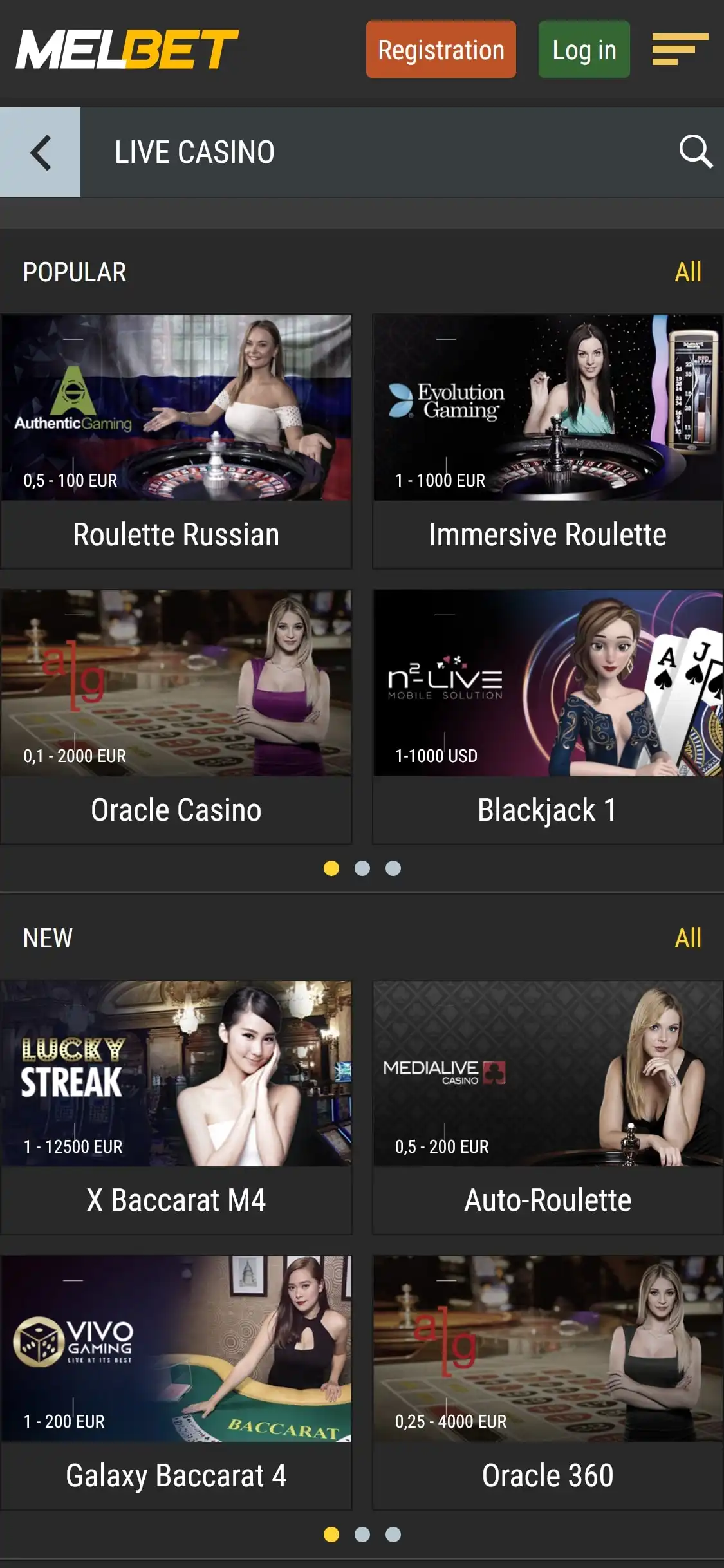Open X Baccarat M4

coord(176,1107)
